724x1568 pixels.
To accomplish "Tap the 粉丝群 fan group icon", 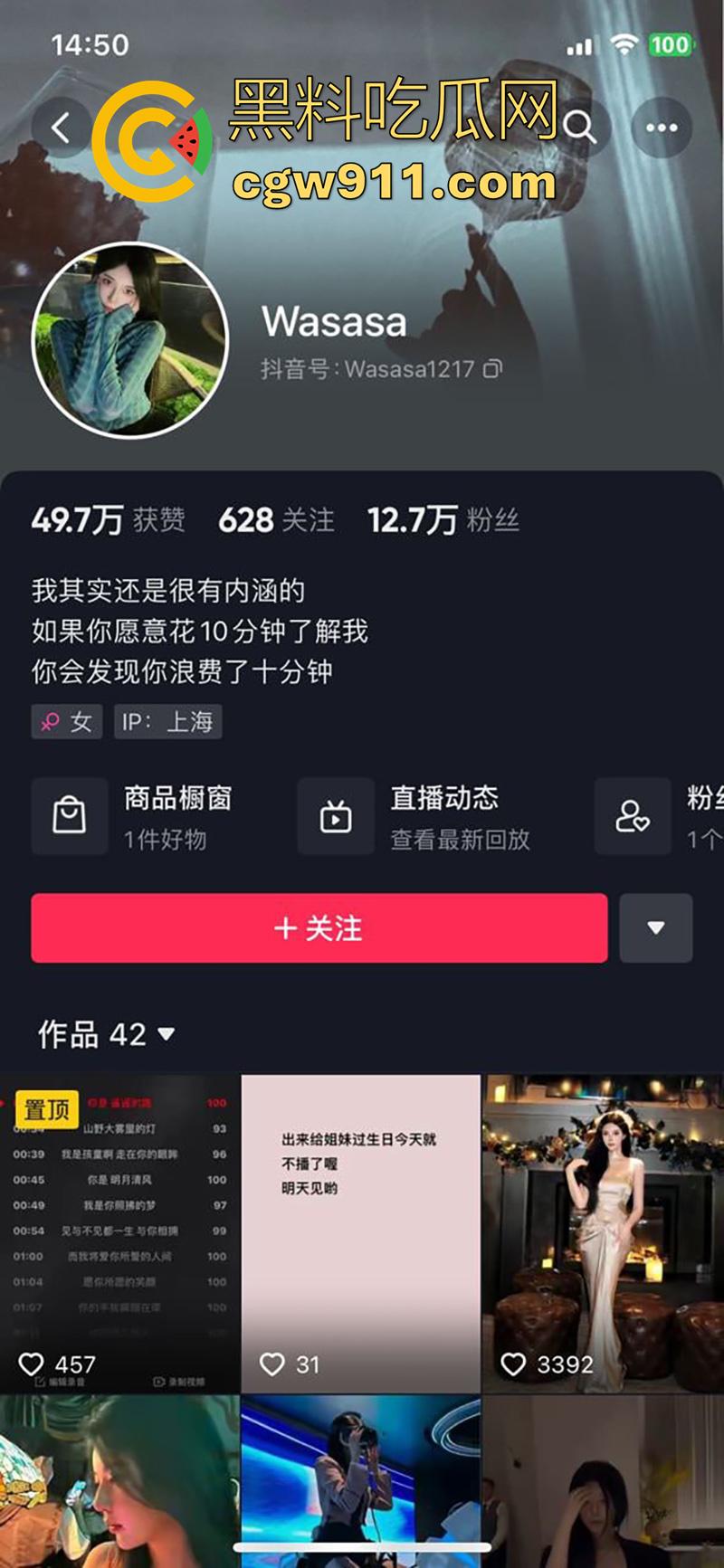I will tap(632, 816).
